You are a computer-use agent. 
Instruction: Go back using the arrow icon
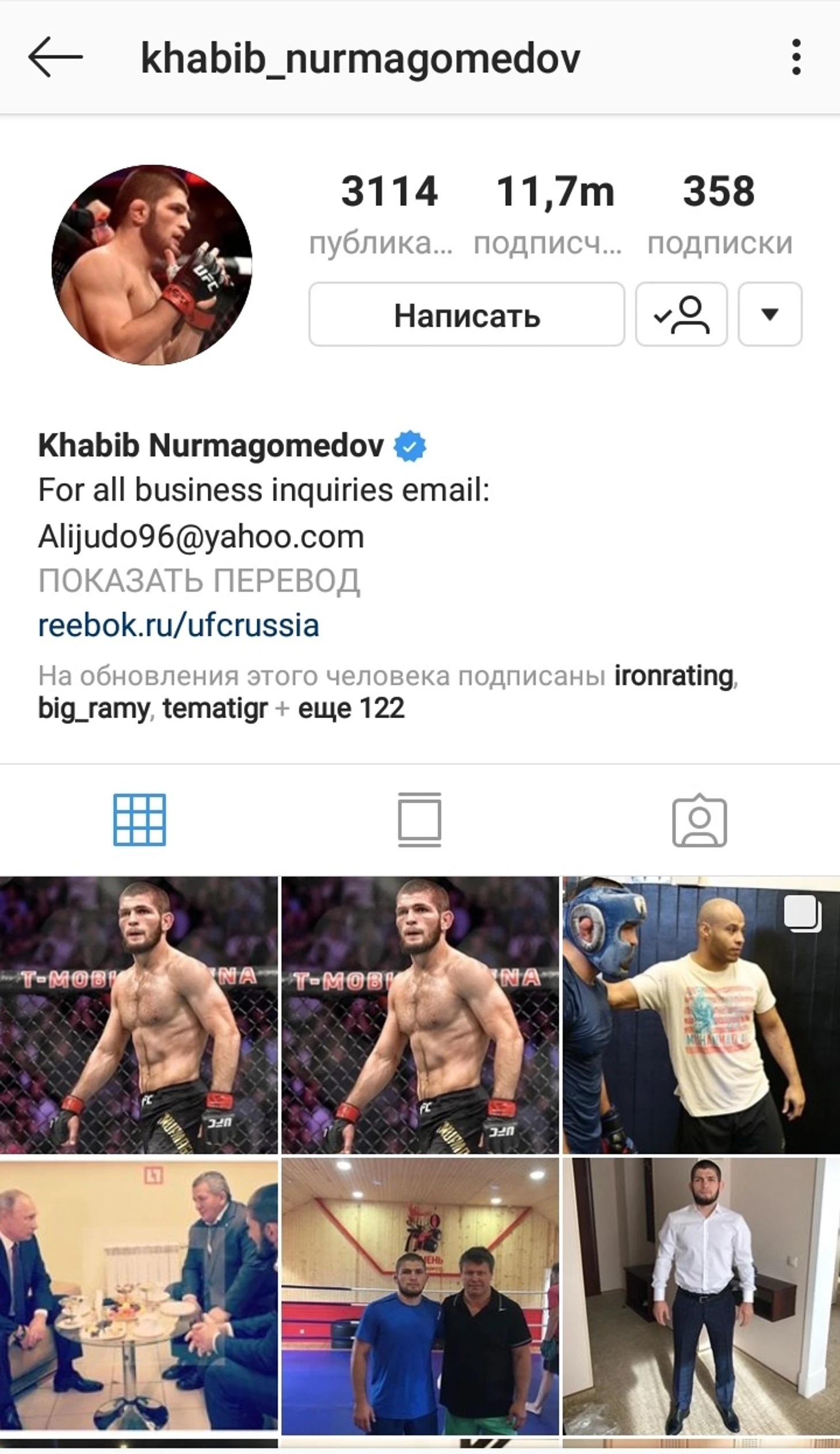pyautogui.click(x=55, y=57)
